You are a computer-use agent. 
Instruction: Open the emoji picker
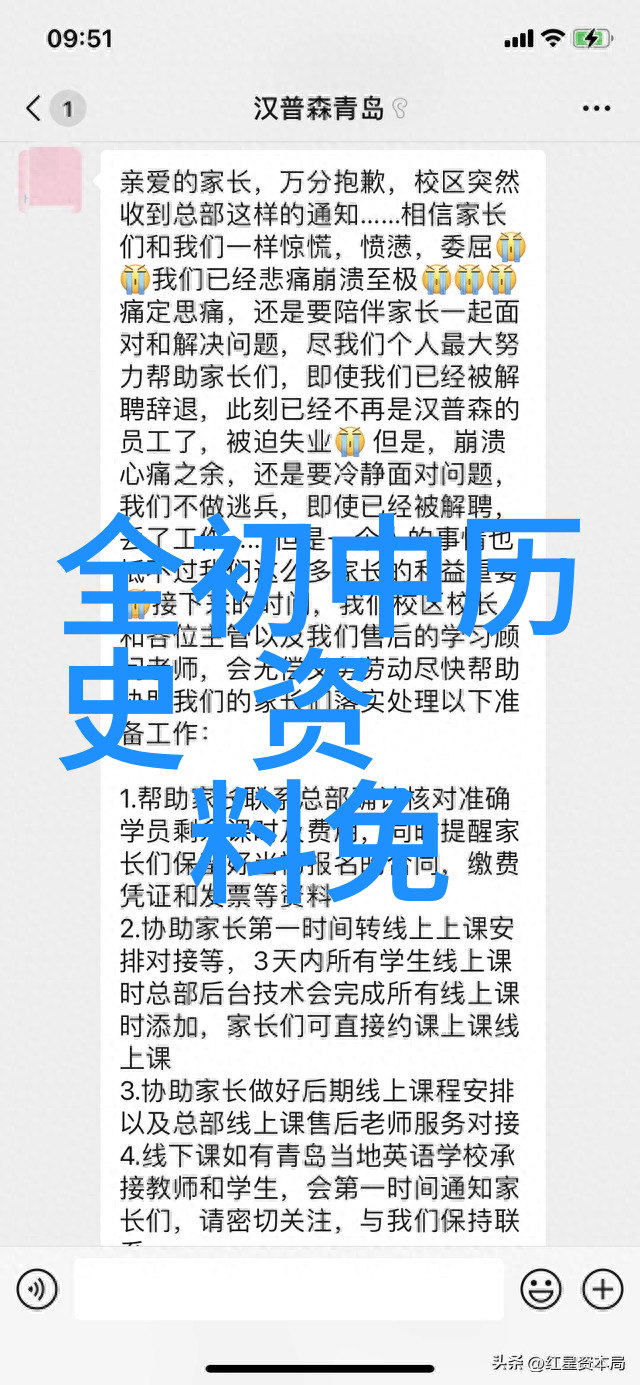(541, 1288)
